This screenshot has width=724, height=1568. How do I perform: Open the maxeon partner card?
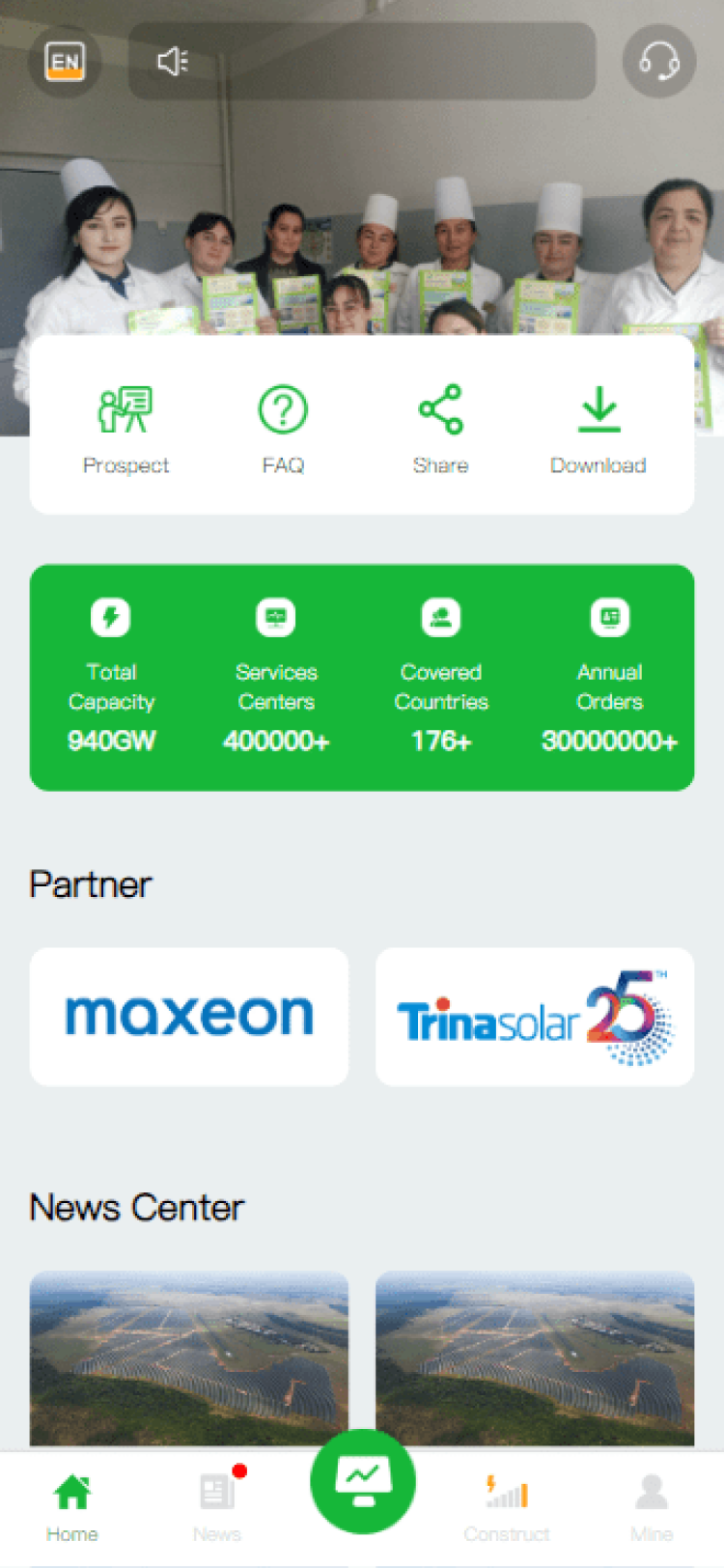pyautogui.click(x=189, y=1017)
